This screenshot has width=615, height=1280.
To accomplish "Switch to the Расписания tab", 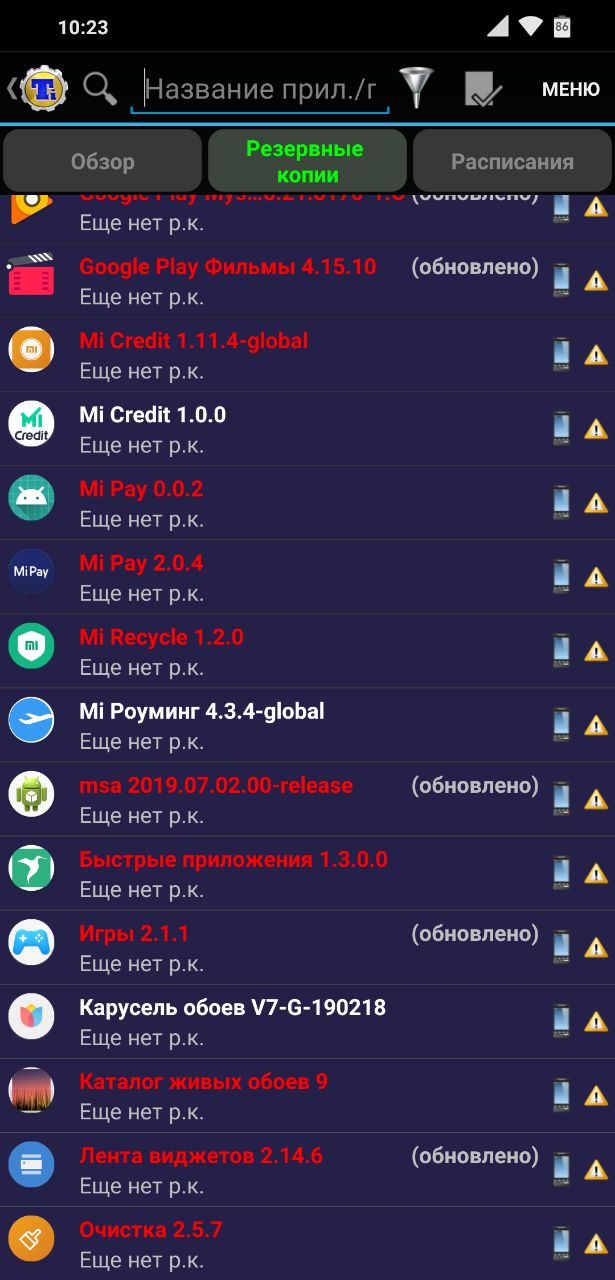I will click(512, 161).
